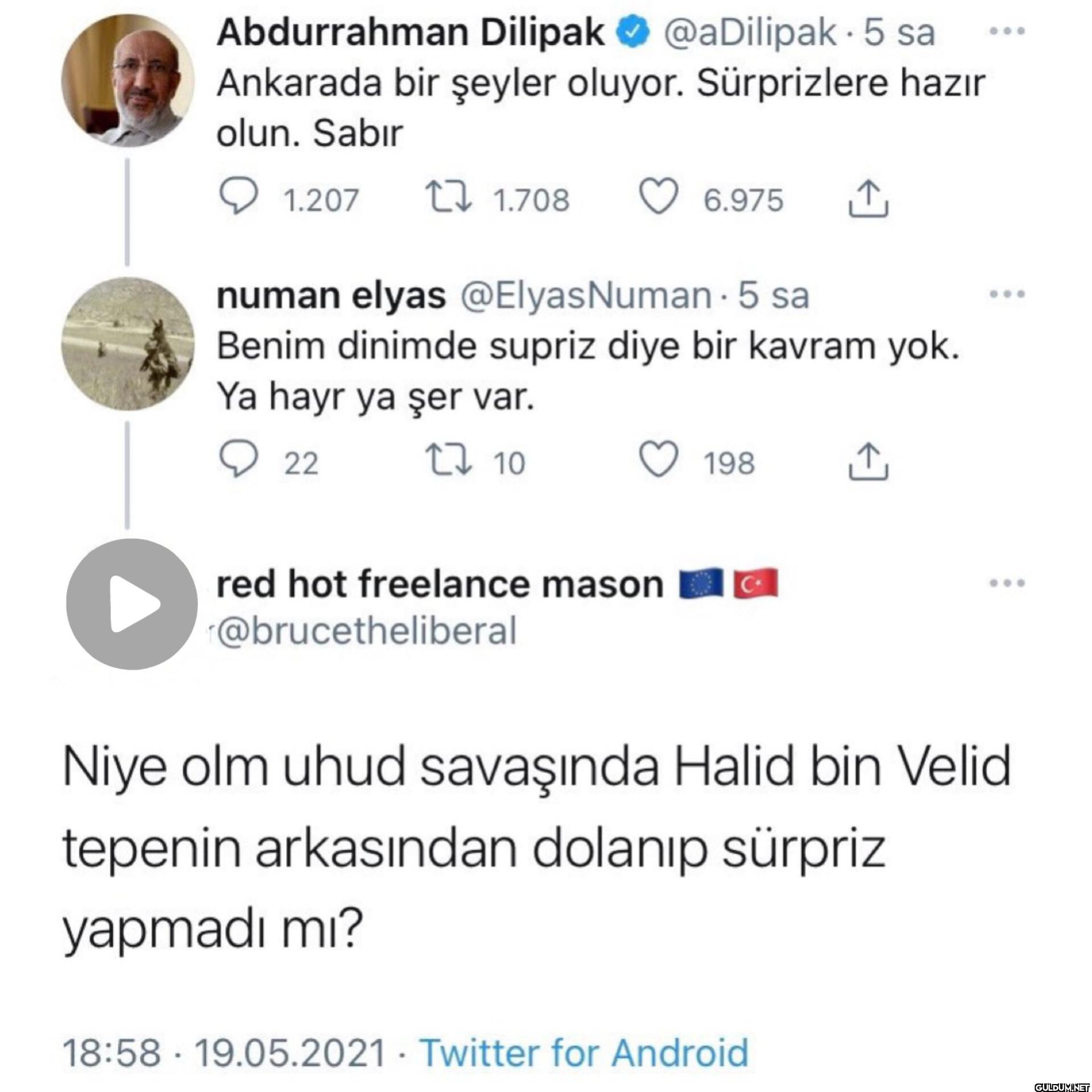Image resolution: width=1092 pixels, height=1092 pixels.
Task: Reply to Abdurrahman Dilipak's tweet
Action: coord(238,198)
